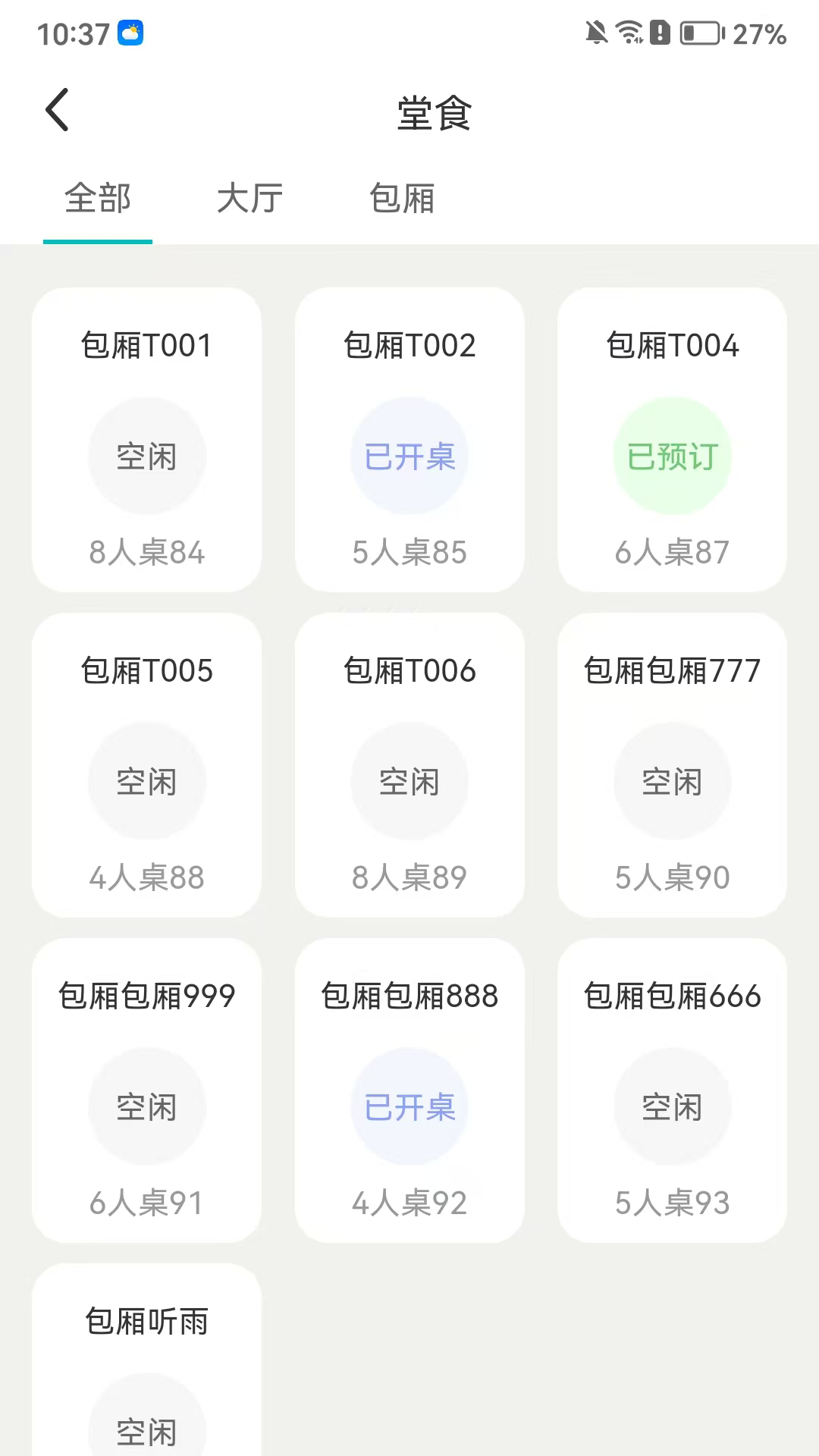This screenshot has height=1456, width=819.
Task: Tap the 已开桌 badge on 包厢包厢888
Action: (x=409, y=1107)
